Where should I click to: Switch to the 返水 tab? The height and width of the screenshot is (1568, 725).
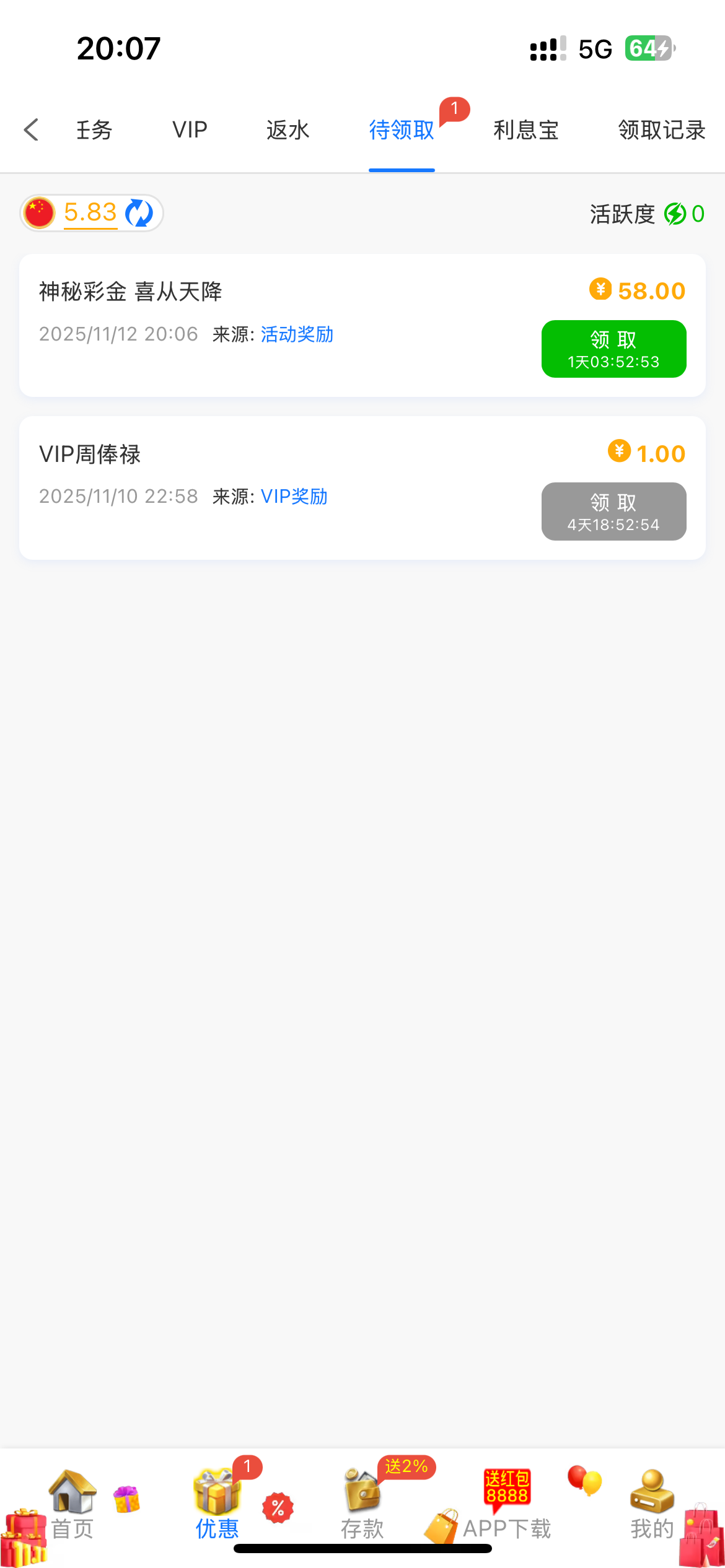[x=288, y=130]
